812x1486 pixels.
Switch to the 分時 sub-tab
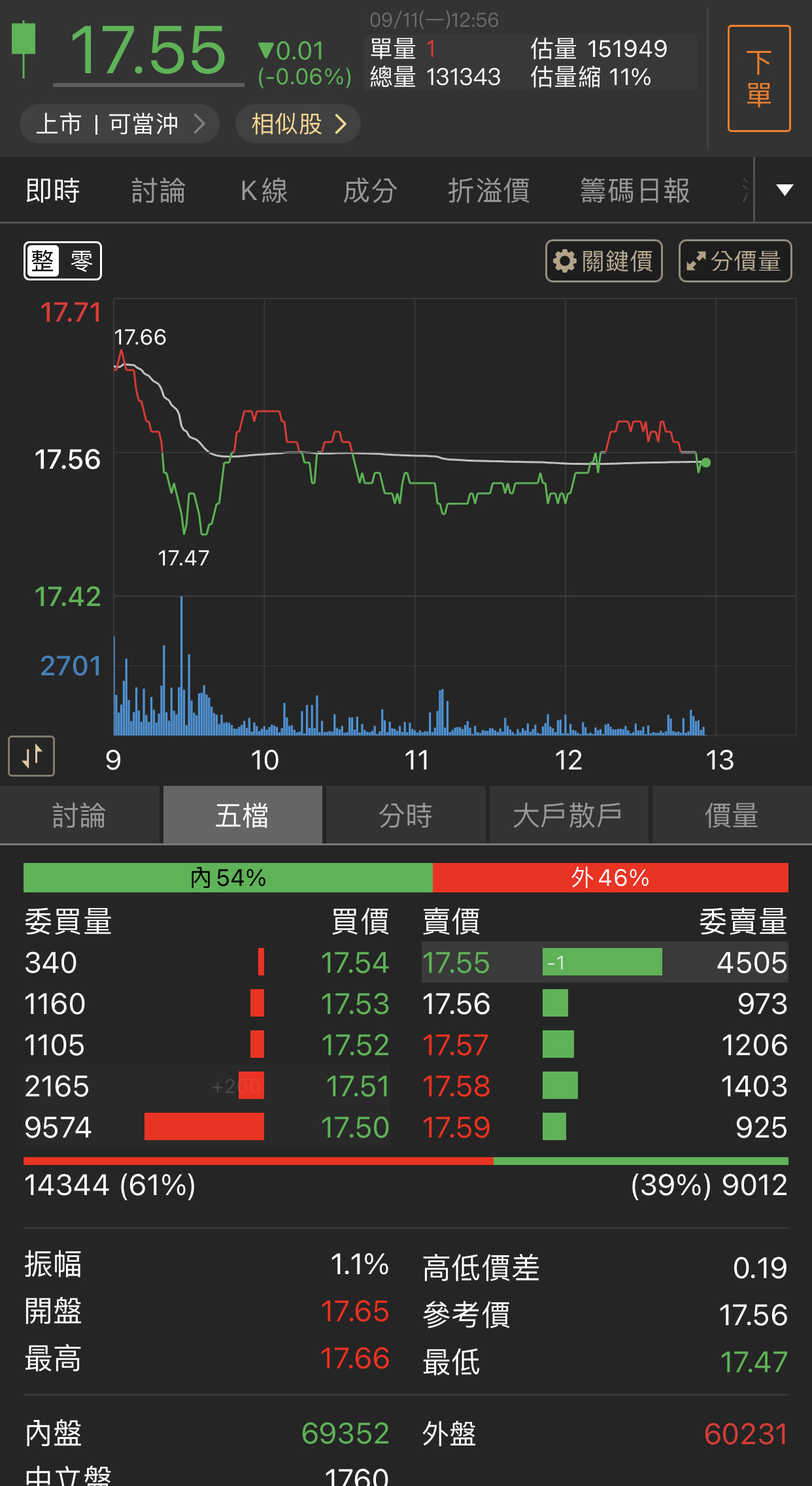405,815
